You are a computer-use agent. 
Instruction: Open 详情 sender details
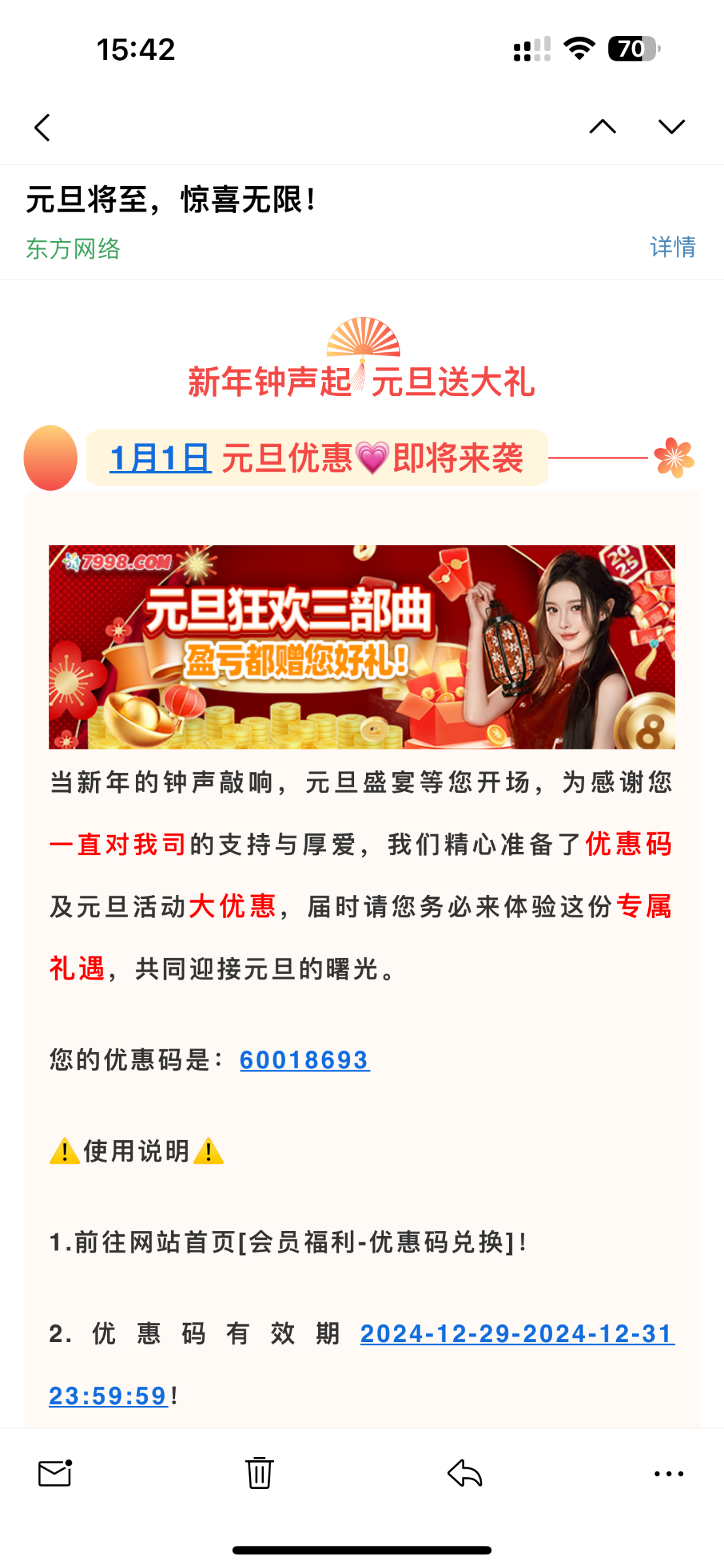coord(672,247)
